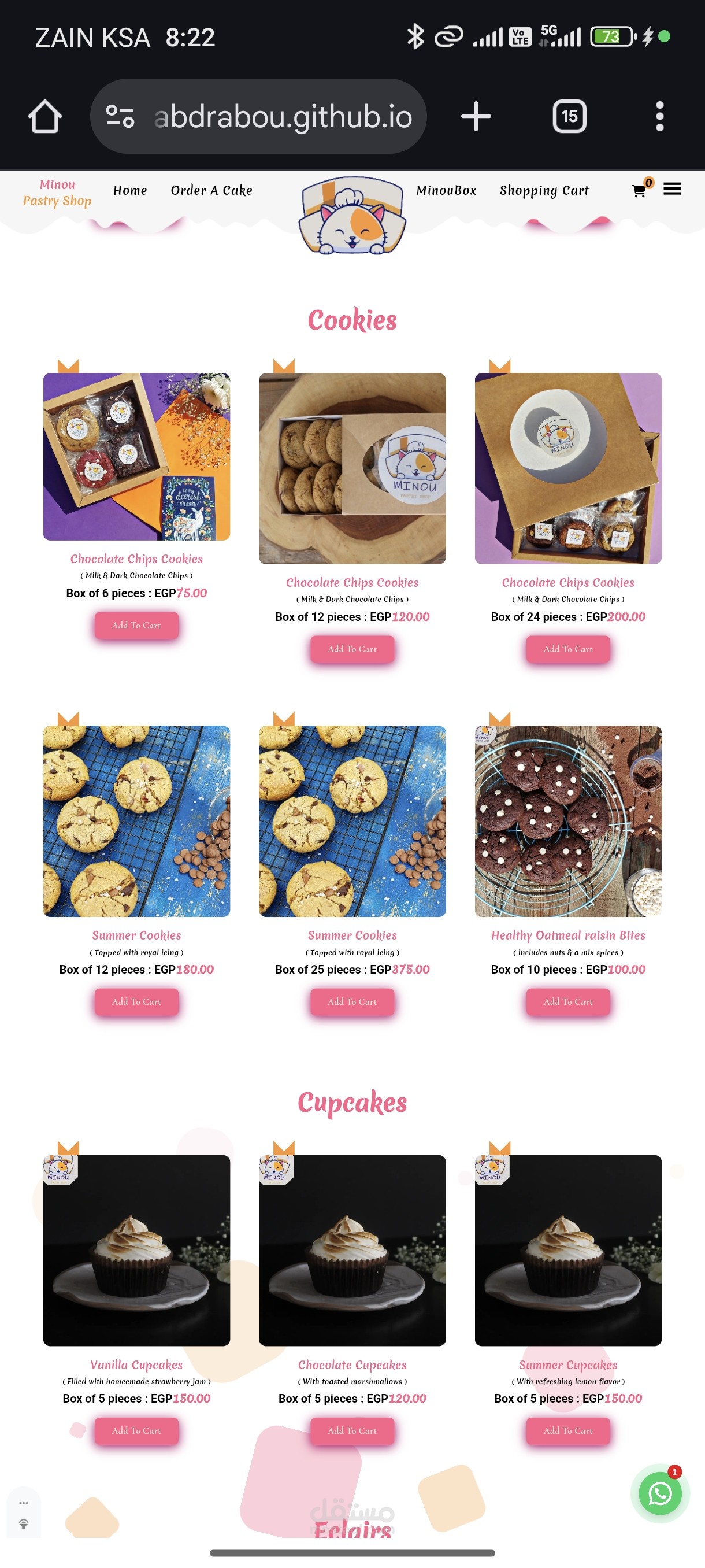Add the 24-piece Chocolate Chips Cookies to cart
705x1568 pixels.
pyautogui.click(x=568, y=649)
